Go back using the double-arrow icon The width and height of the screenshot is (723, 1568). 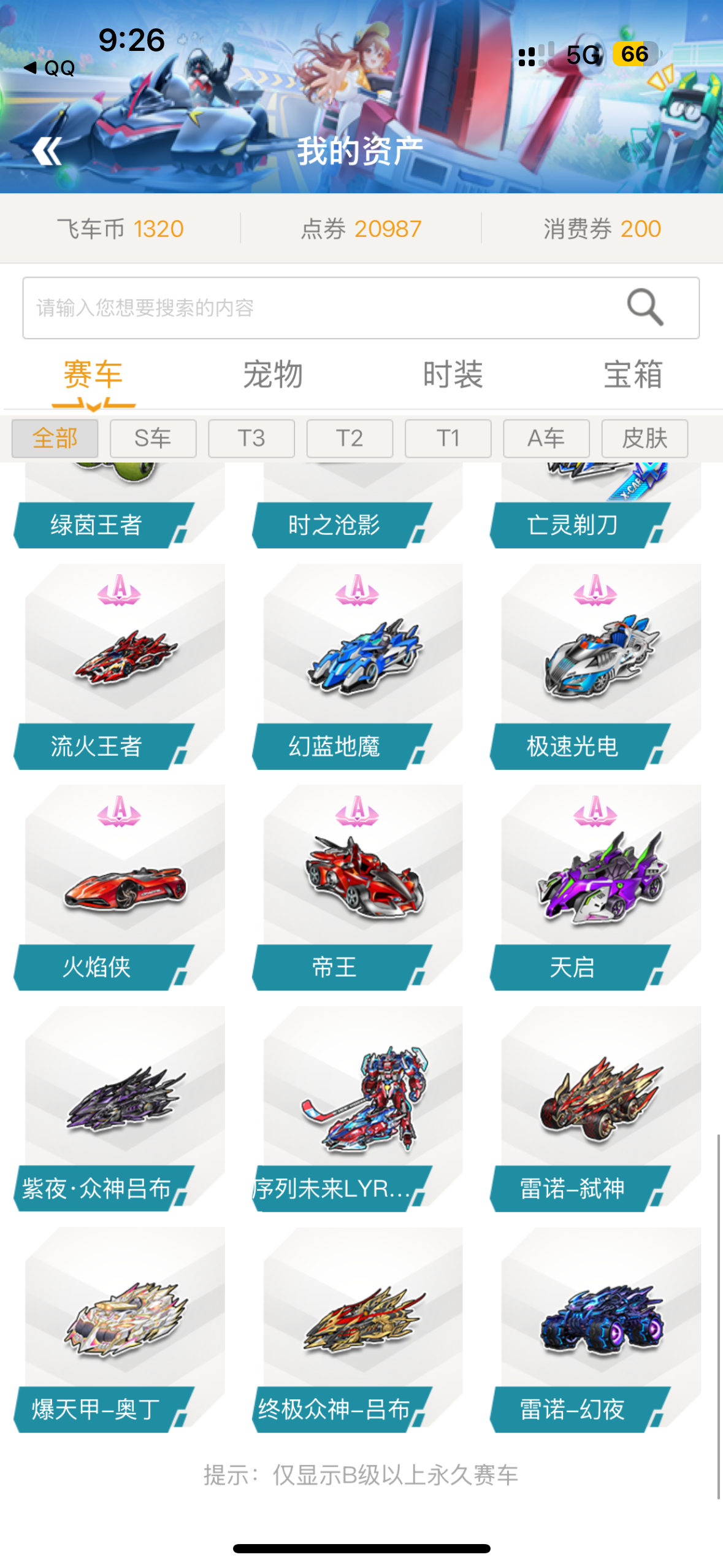coord(47,151)
